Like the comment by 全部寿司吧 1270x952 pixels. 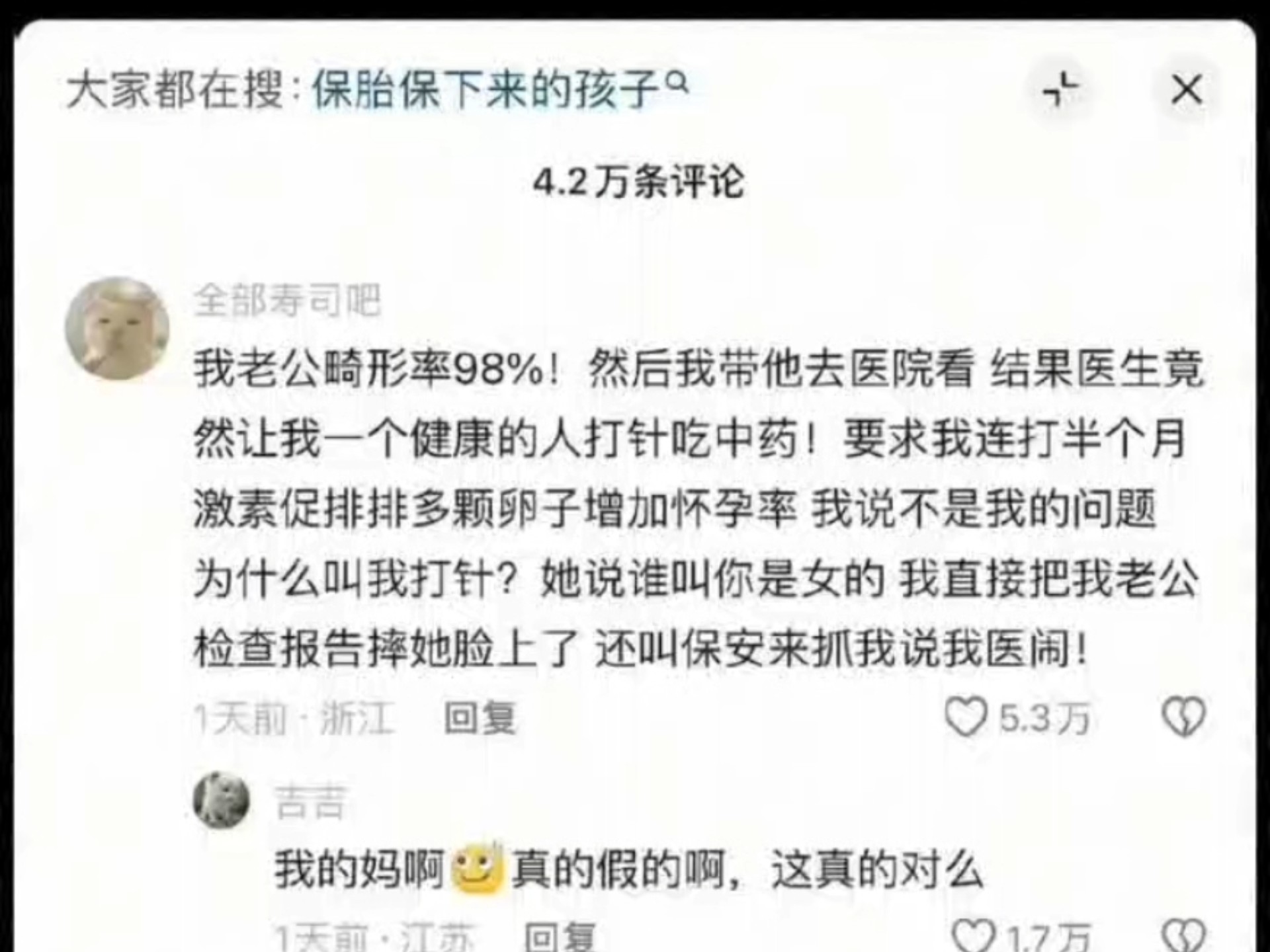click(x=965, y=717)
